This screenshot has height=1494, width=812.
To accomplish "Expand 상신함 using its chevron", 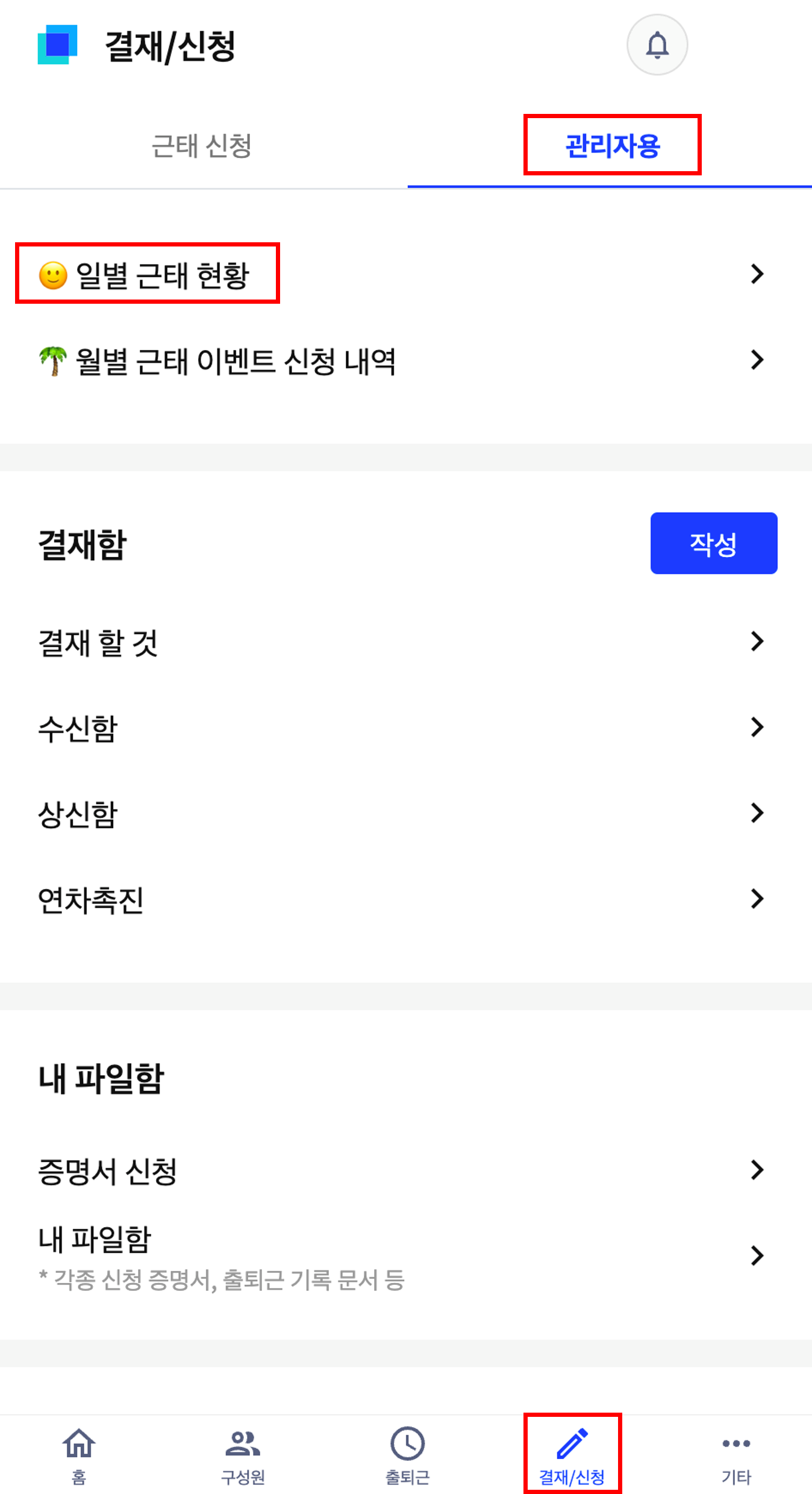I will pyautogui.click(x=757, y=813).
